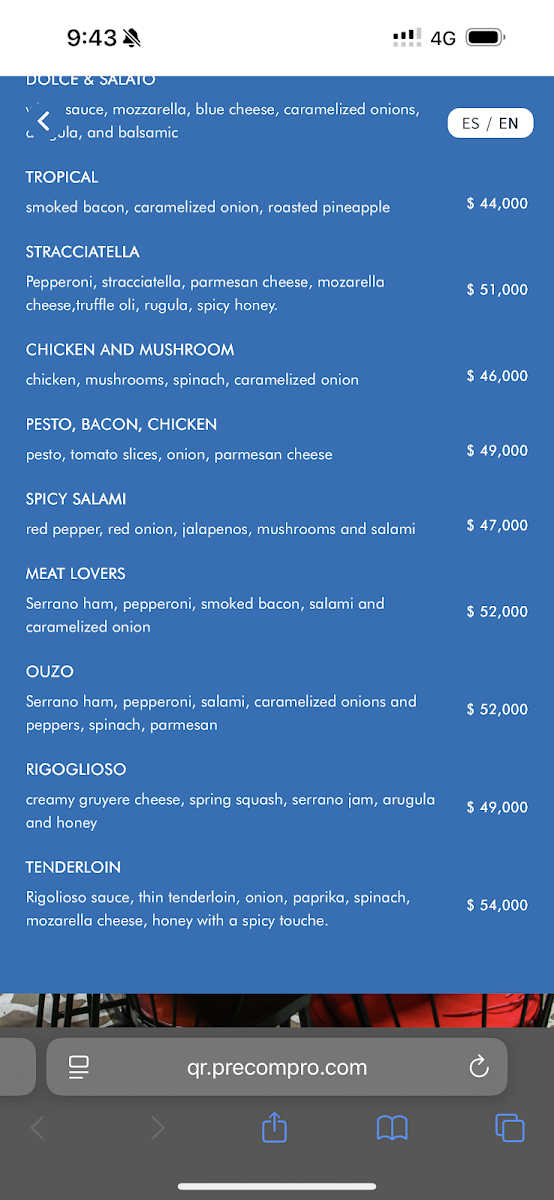This screenshot has height=1200, width=554.
Task: Open Safari bookmarks
Action: tap(392, 1129)
